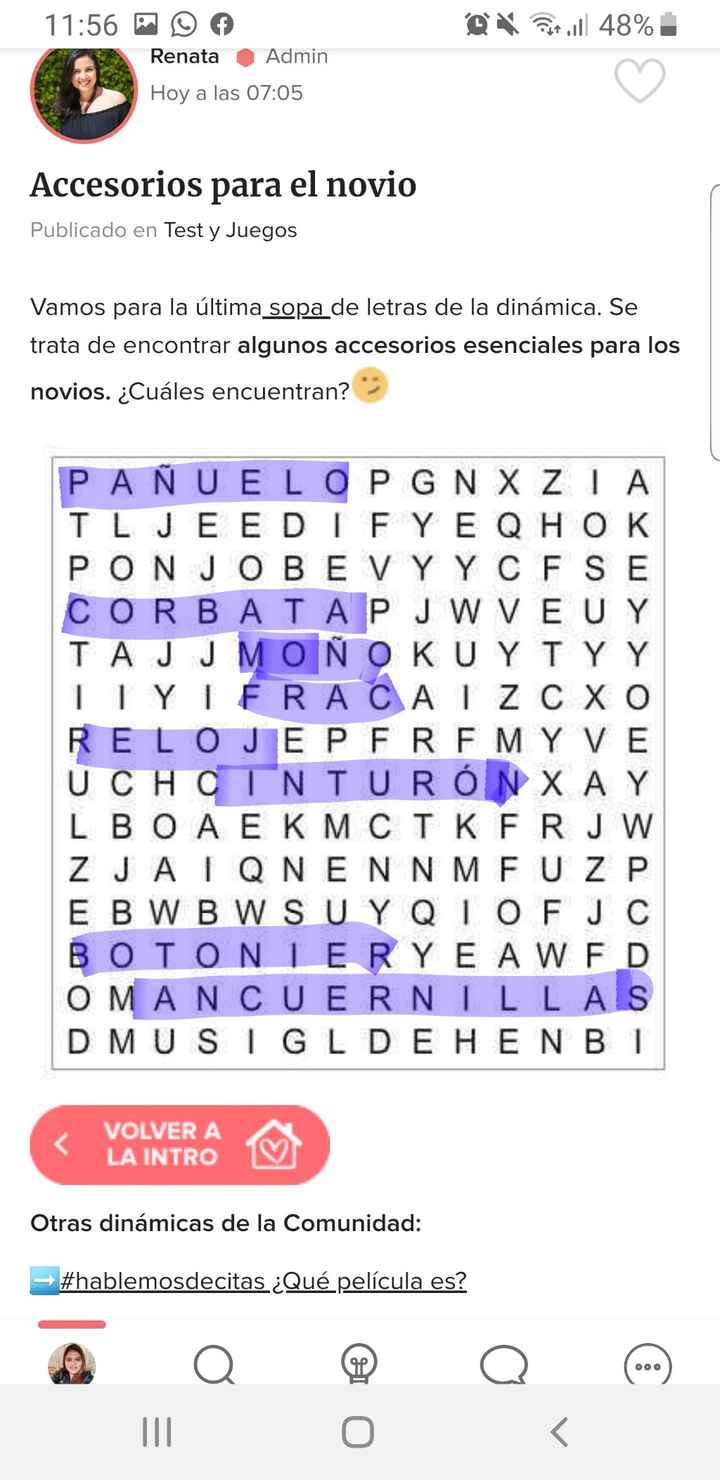
Task: Like Renata's post with the heart icon
Action: [639, 82]
